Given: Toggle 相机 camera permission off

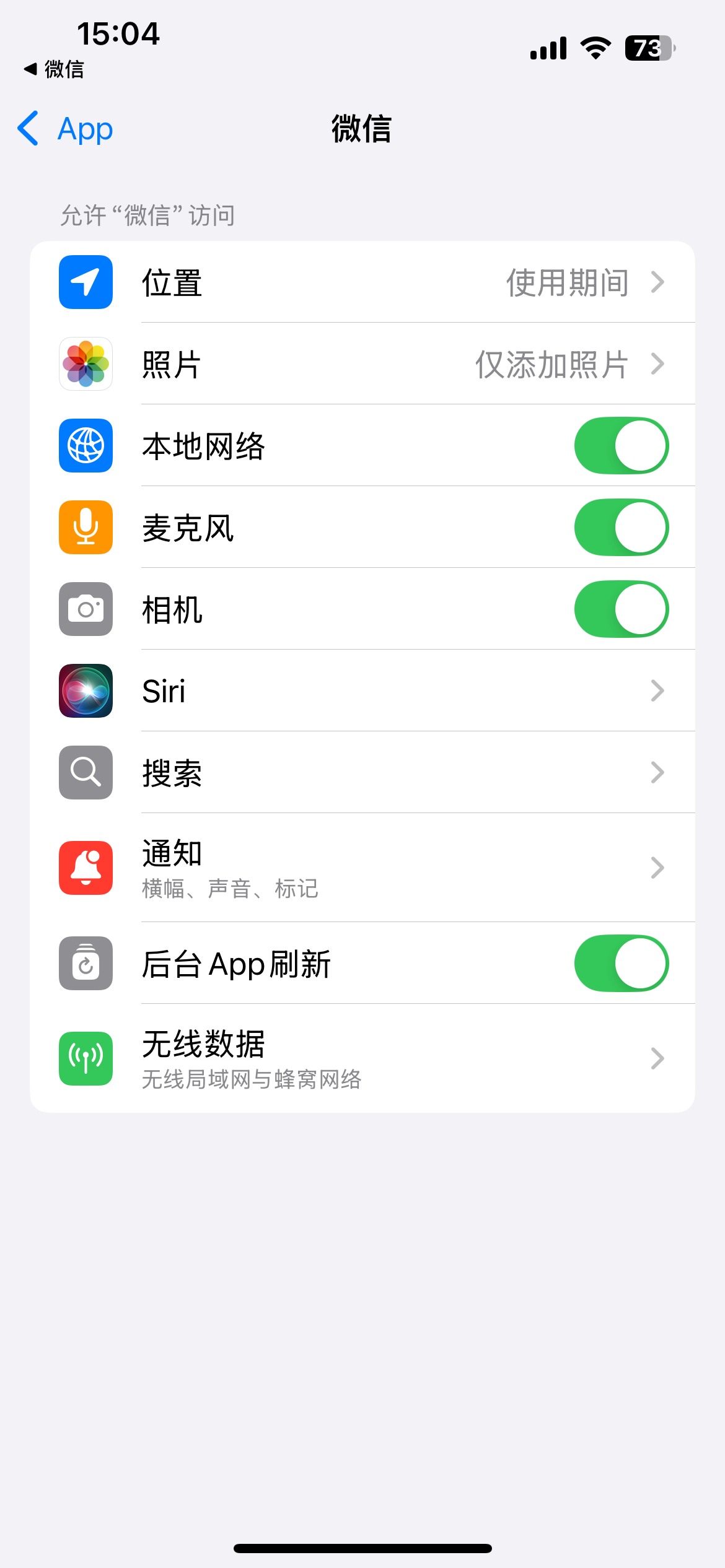Looking at the screenshot, I should [621, 609].
